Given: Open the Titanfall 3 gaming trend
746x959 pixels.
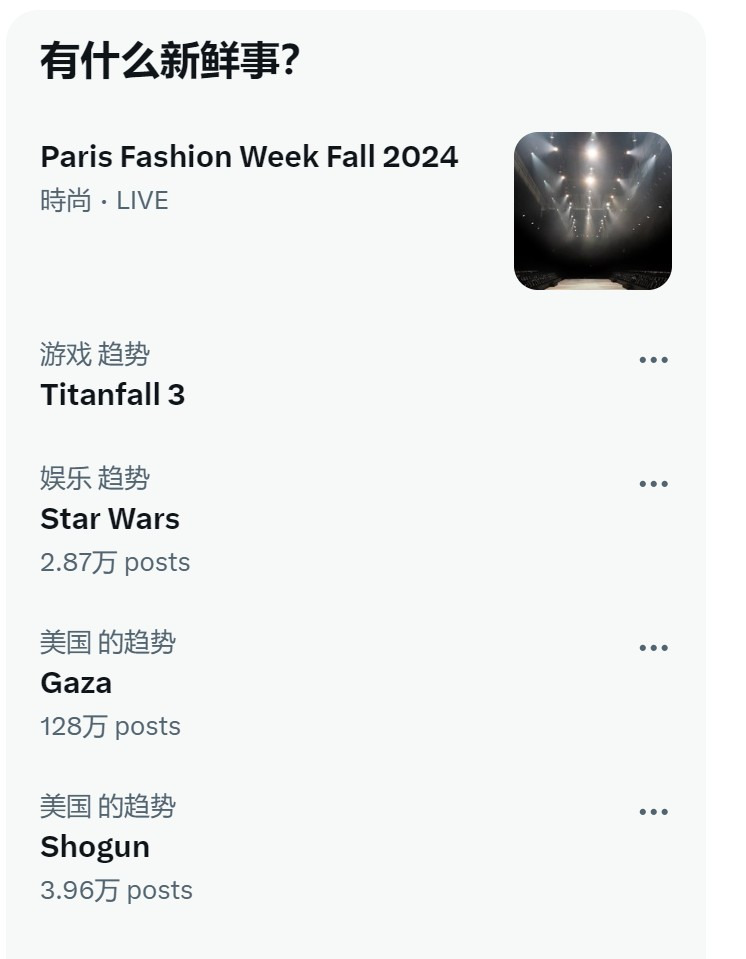Looking at the screenshot, I should click(x=113, y=395).
